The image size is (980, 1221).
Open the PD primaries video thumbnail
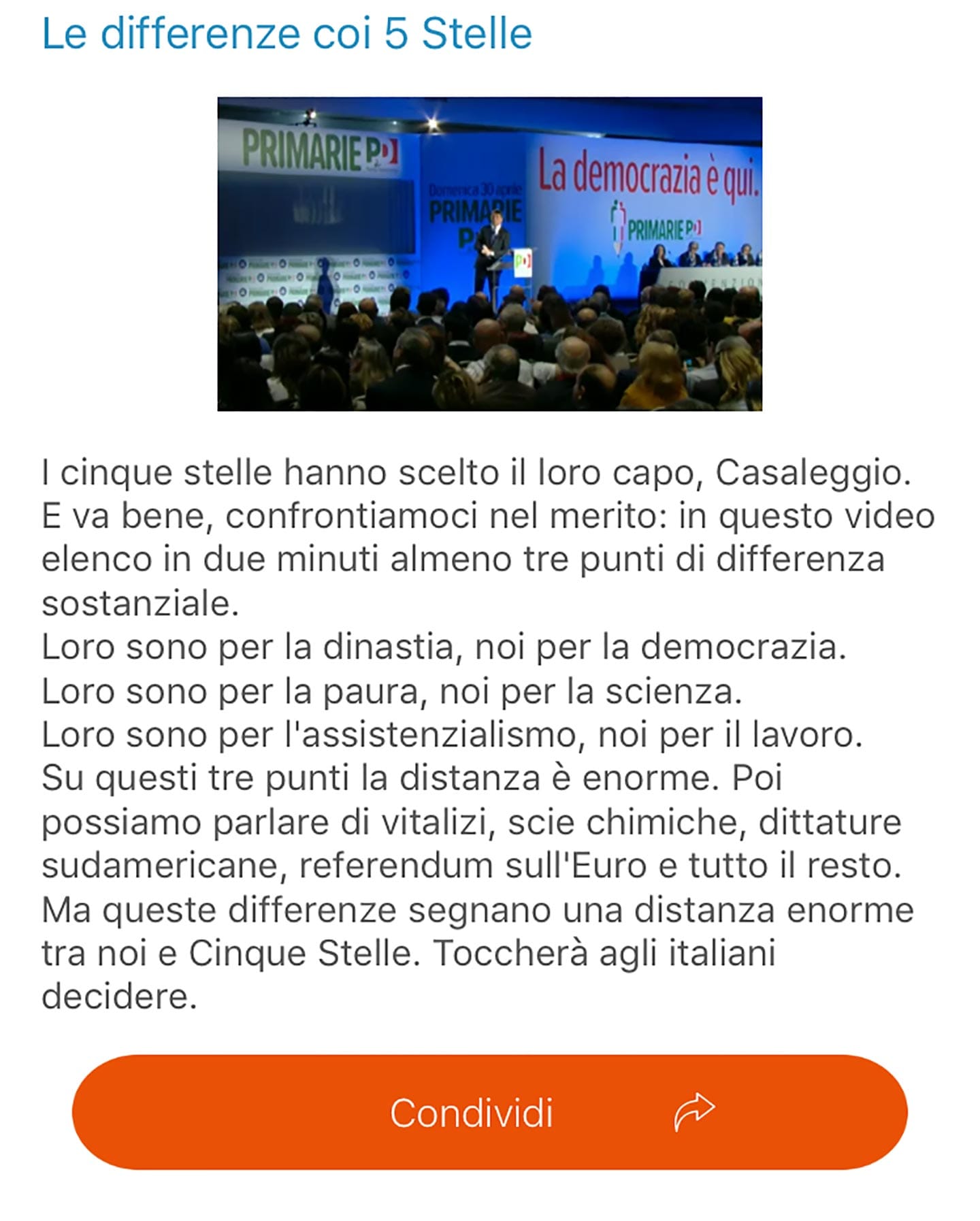pyautogui.click(x=489, y=254)
